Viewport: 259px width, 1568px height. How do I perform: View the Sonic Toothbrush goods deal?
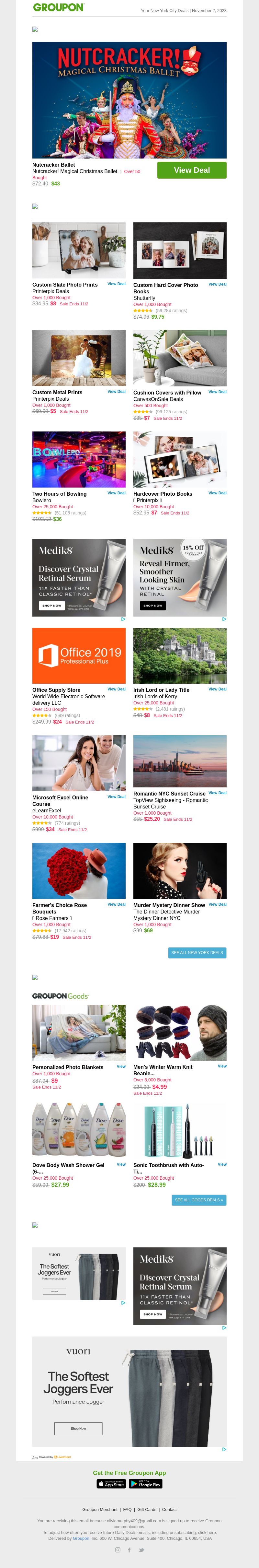(x=222, y=1164)
